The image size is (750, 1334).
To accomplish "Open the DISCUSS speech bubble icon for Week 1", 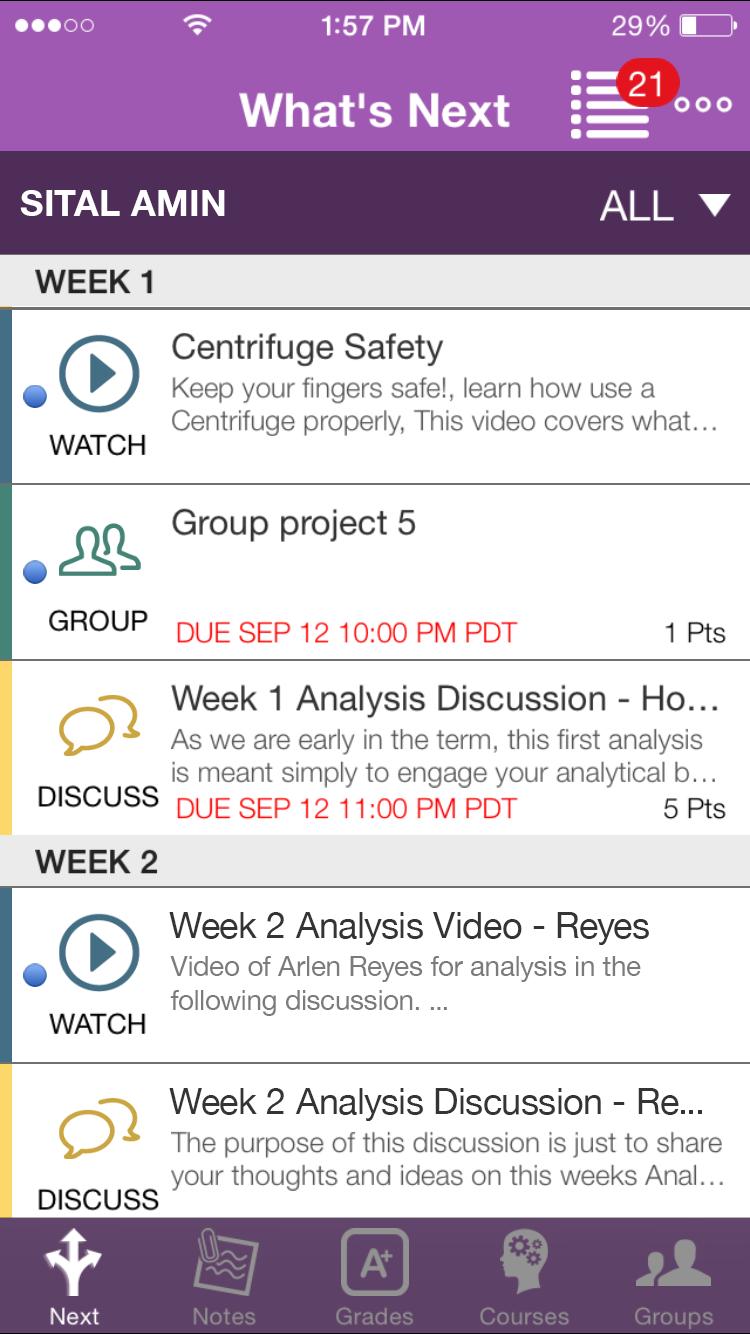I will point(96,723).
